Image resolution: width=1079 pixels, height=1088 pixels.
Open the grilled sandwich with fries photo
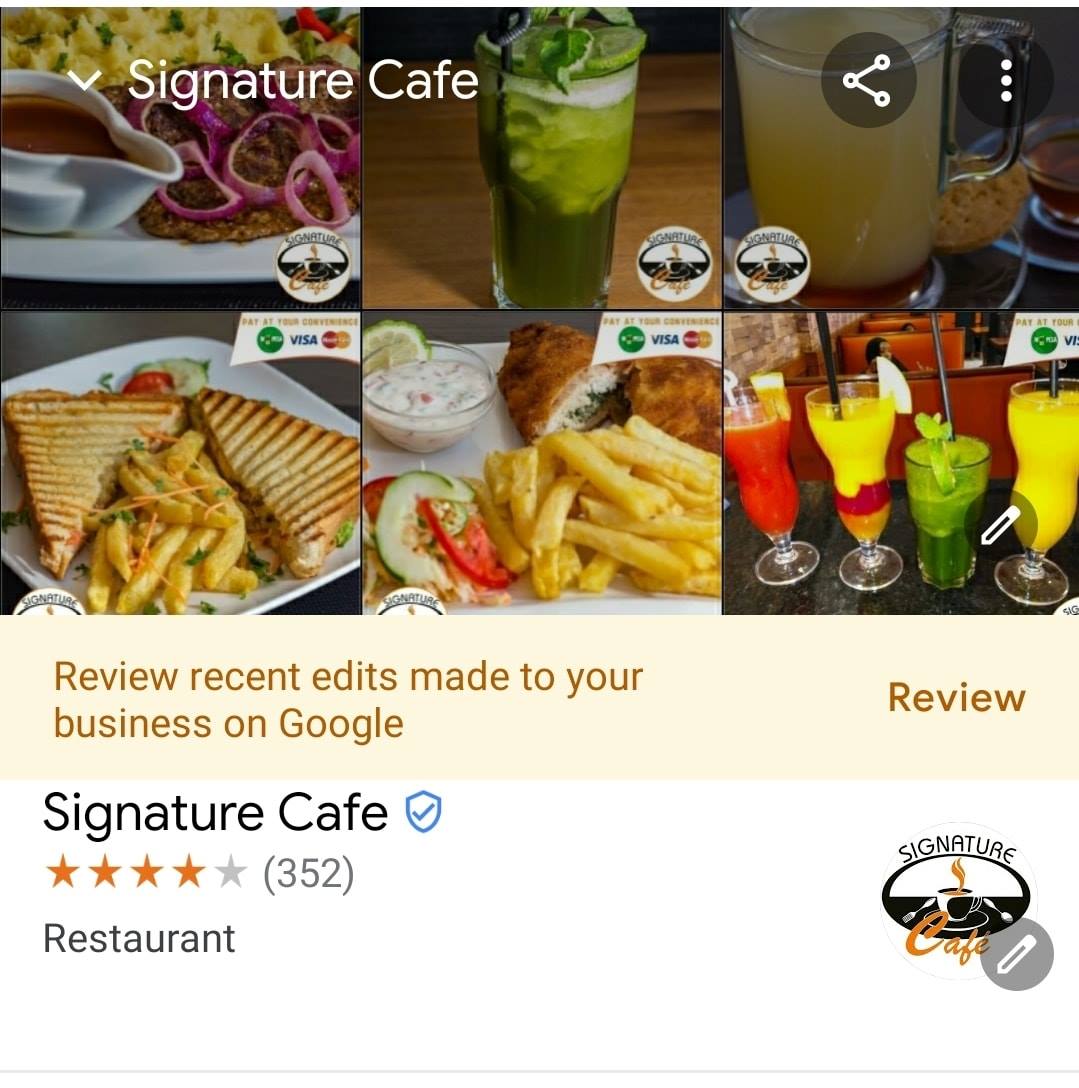click(180, 470)
